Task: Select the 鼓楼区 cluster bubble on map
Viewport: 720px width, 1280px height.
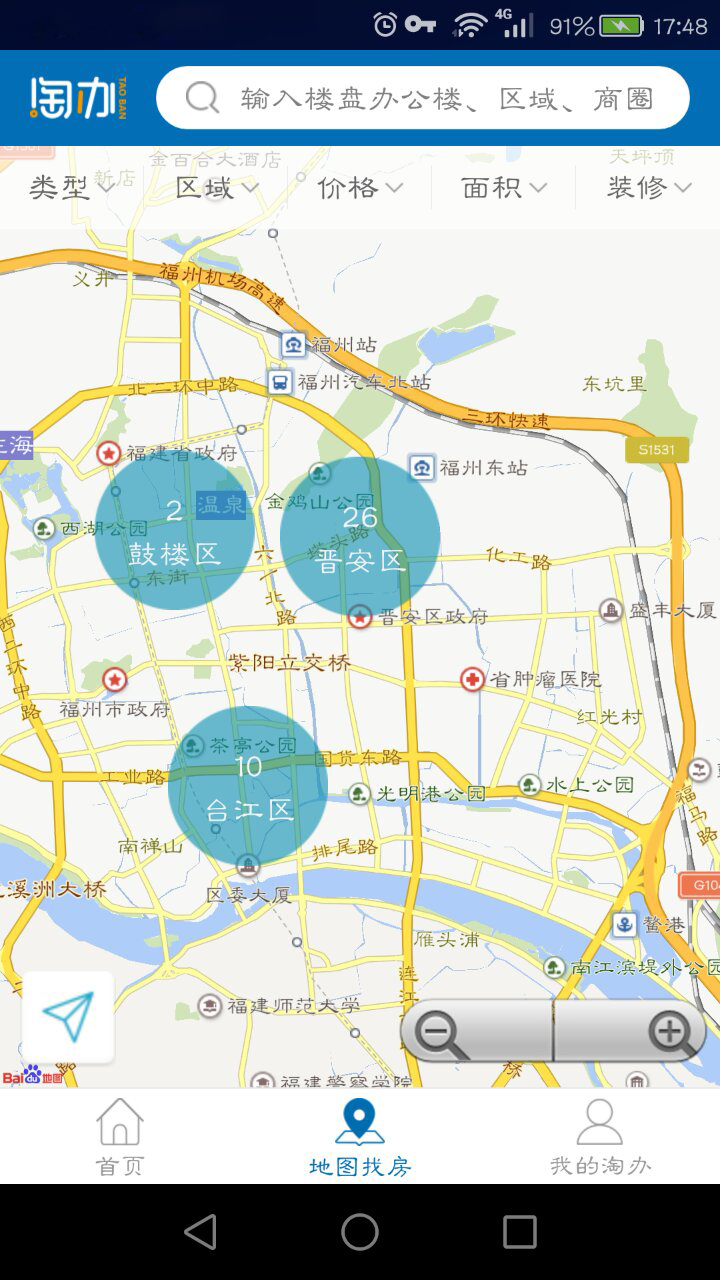Action: pos(174,530)
